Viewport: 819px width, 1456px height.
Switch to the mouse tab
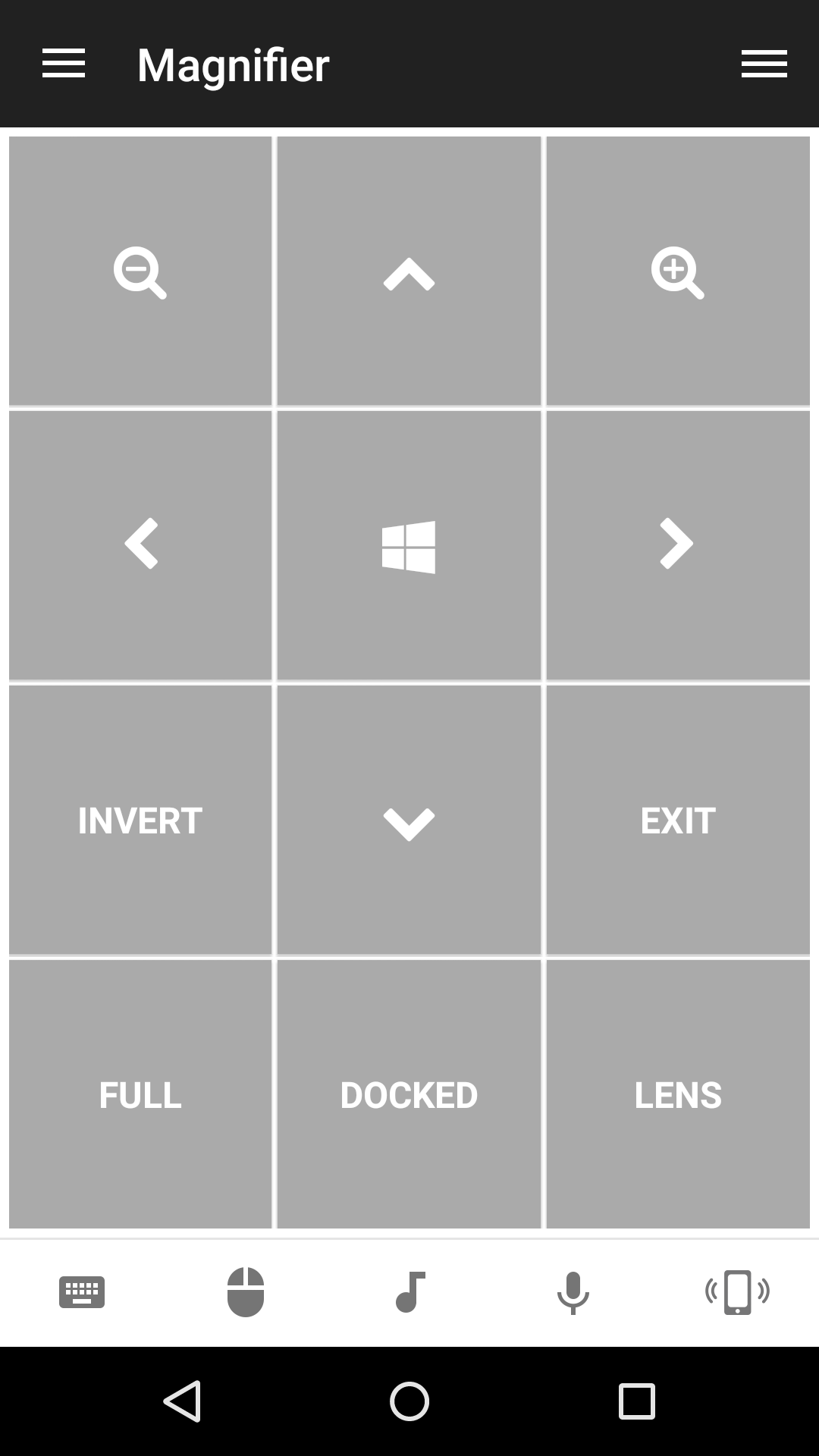pyautogui.click(x=246, y=1292)
